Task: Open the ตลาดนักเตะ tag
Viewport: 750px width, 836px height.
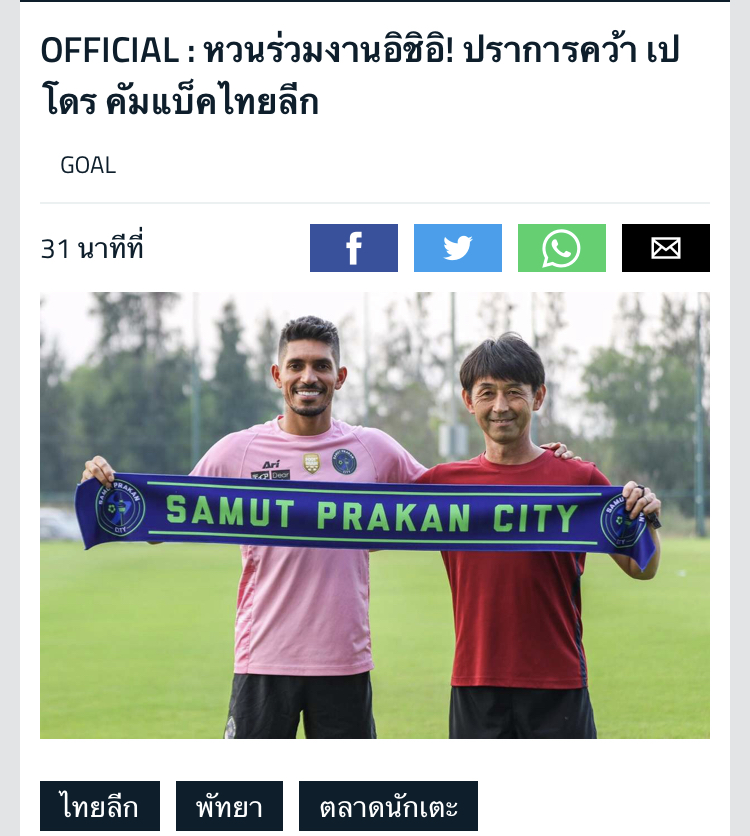Action: [388, 806]
